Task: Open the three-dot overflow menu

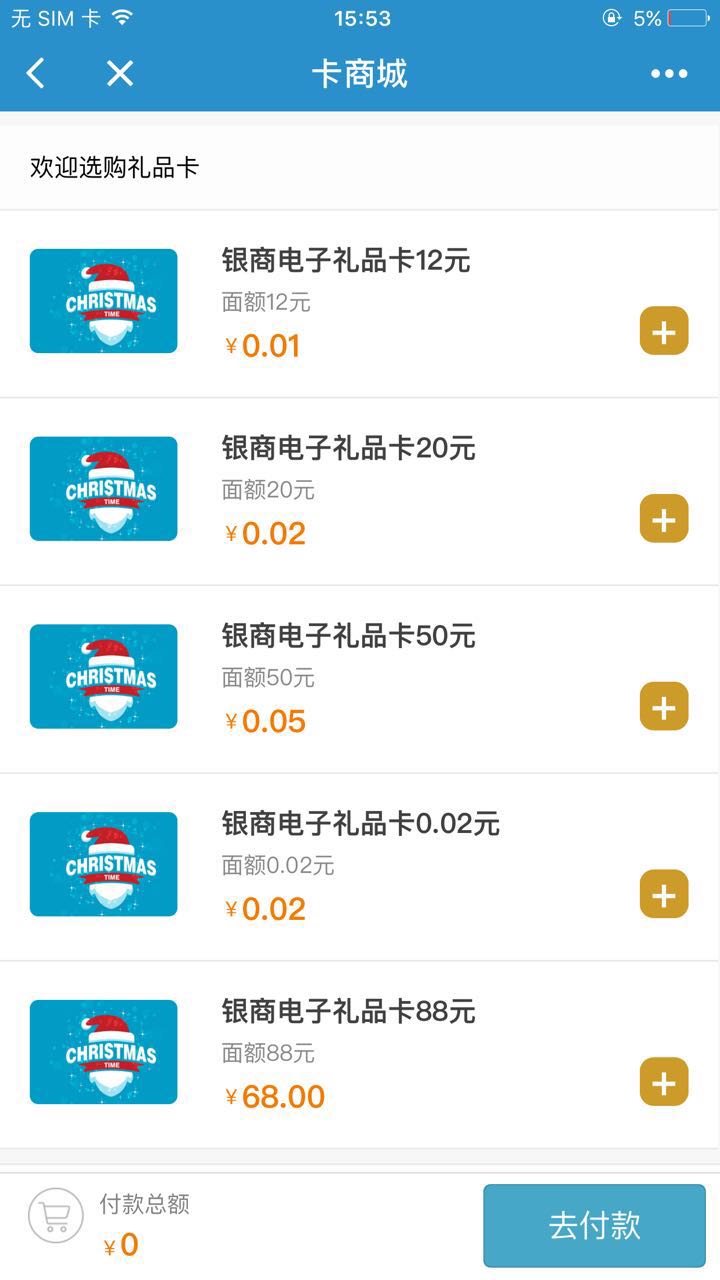Action: point(669,73)
